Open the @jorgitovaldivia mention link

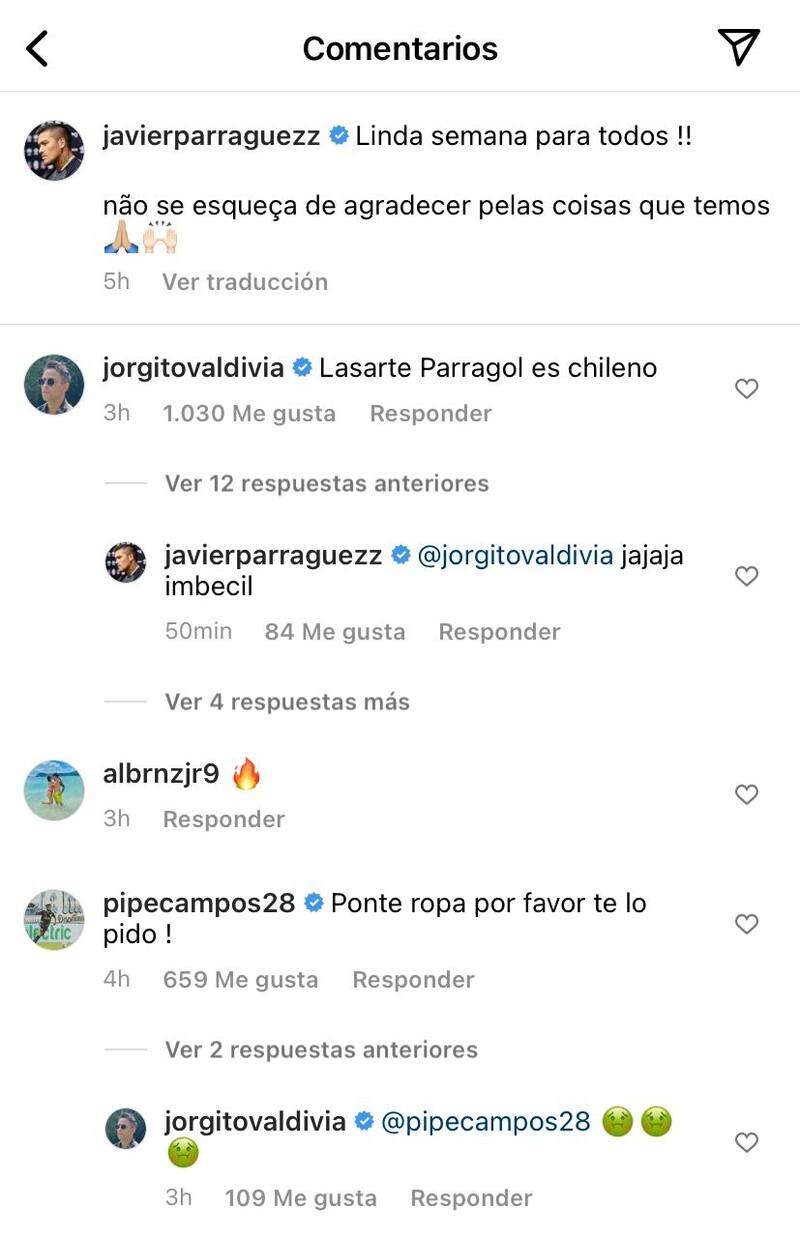pos(514,556)
